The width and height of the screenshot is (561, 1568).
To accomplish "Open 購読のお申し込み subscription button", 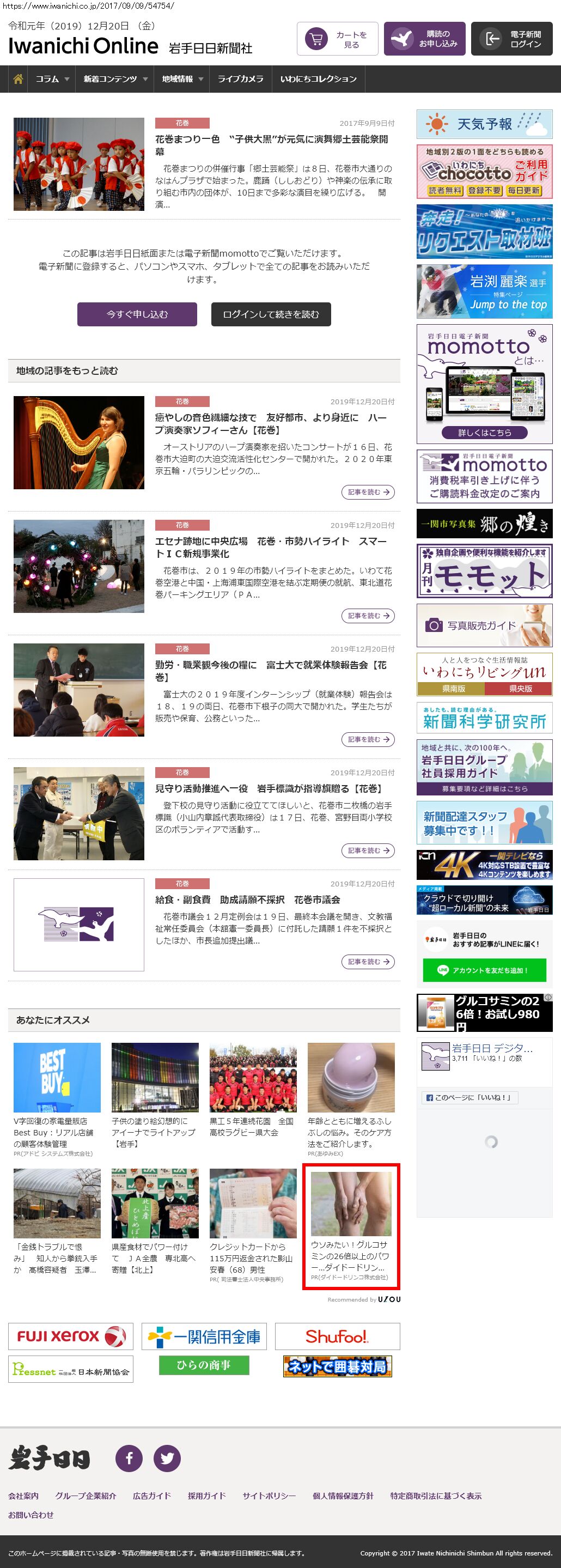I will click(425, 39).
